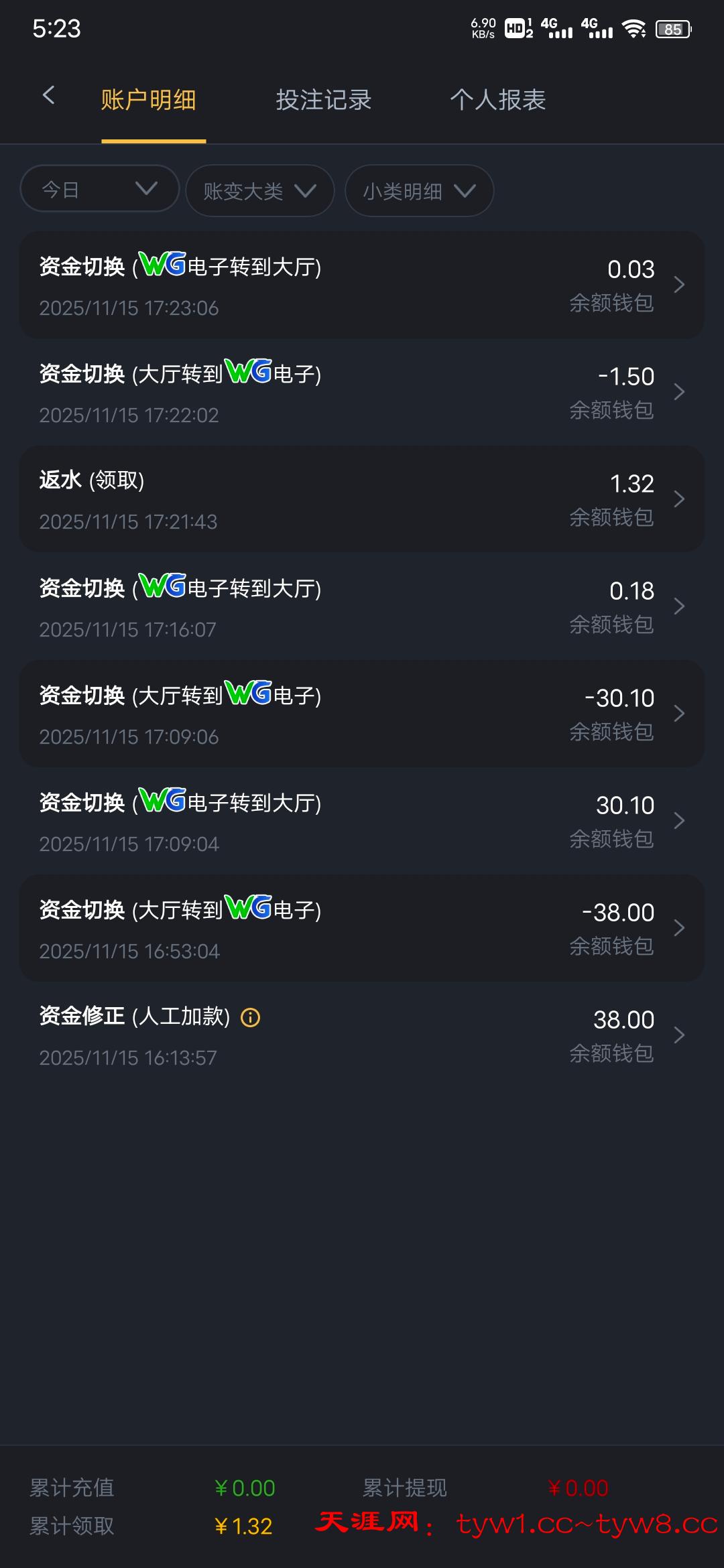Open the 返水 (领取) 1.32 record
The height and width of the screenshot is (1568, 724).
362,499
